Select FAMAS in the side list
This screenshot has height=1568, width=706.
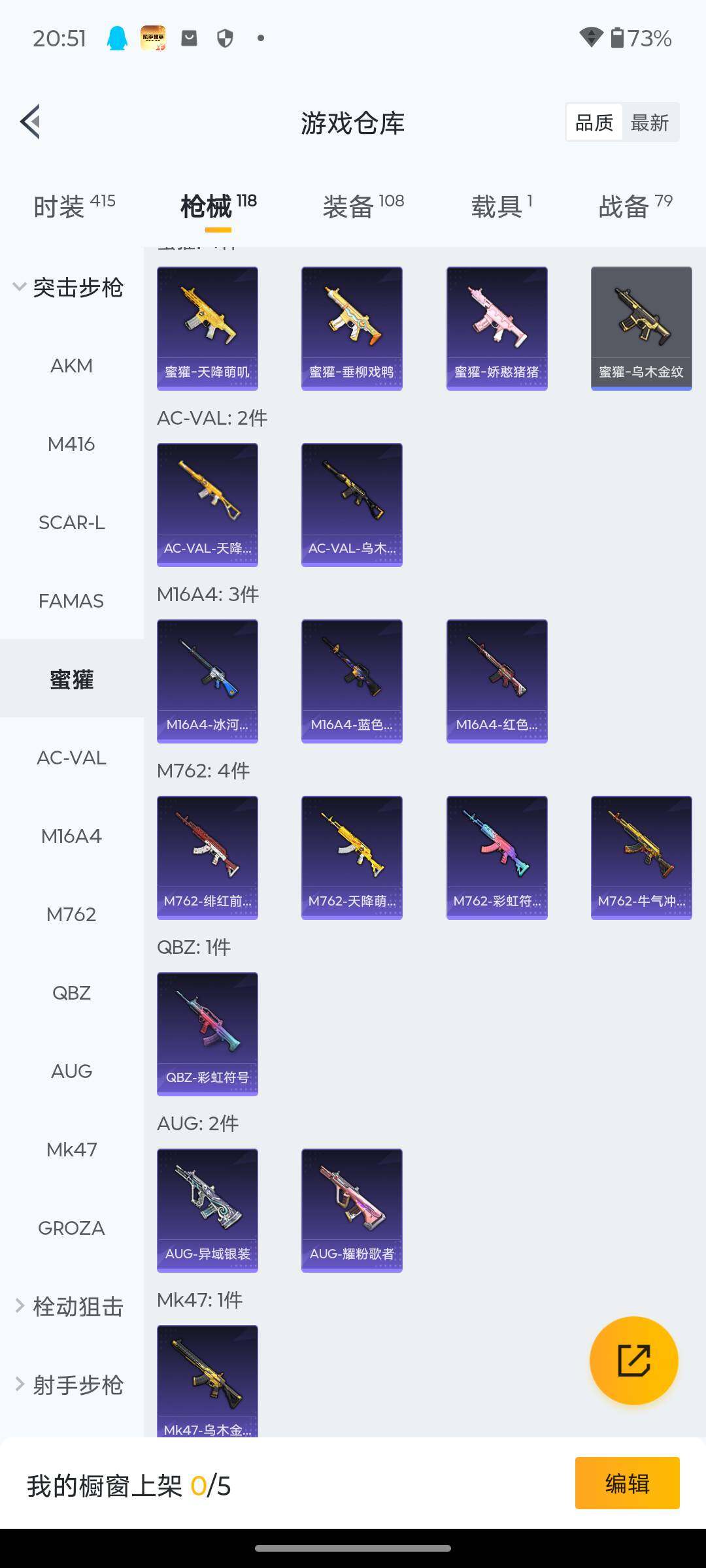click(71, 601)
